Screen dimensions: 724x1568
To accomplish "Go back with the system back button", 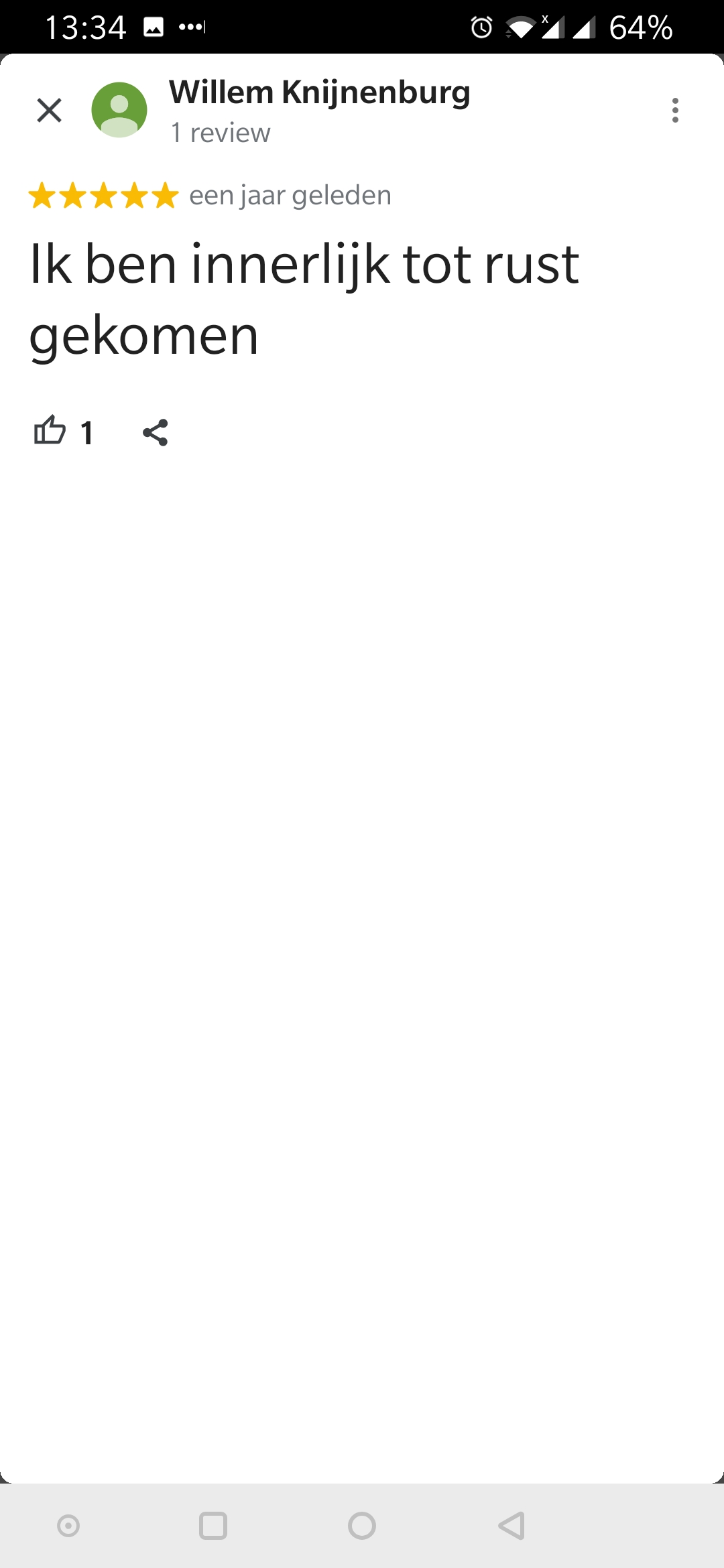I will point(511,1526).
